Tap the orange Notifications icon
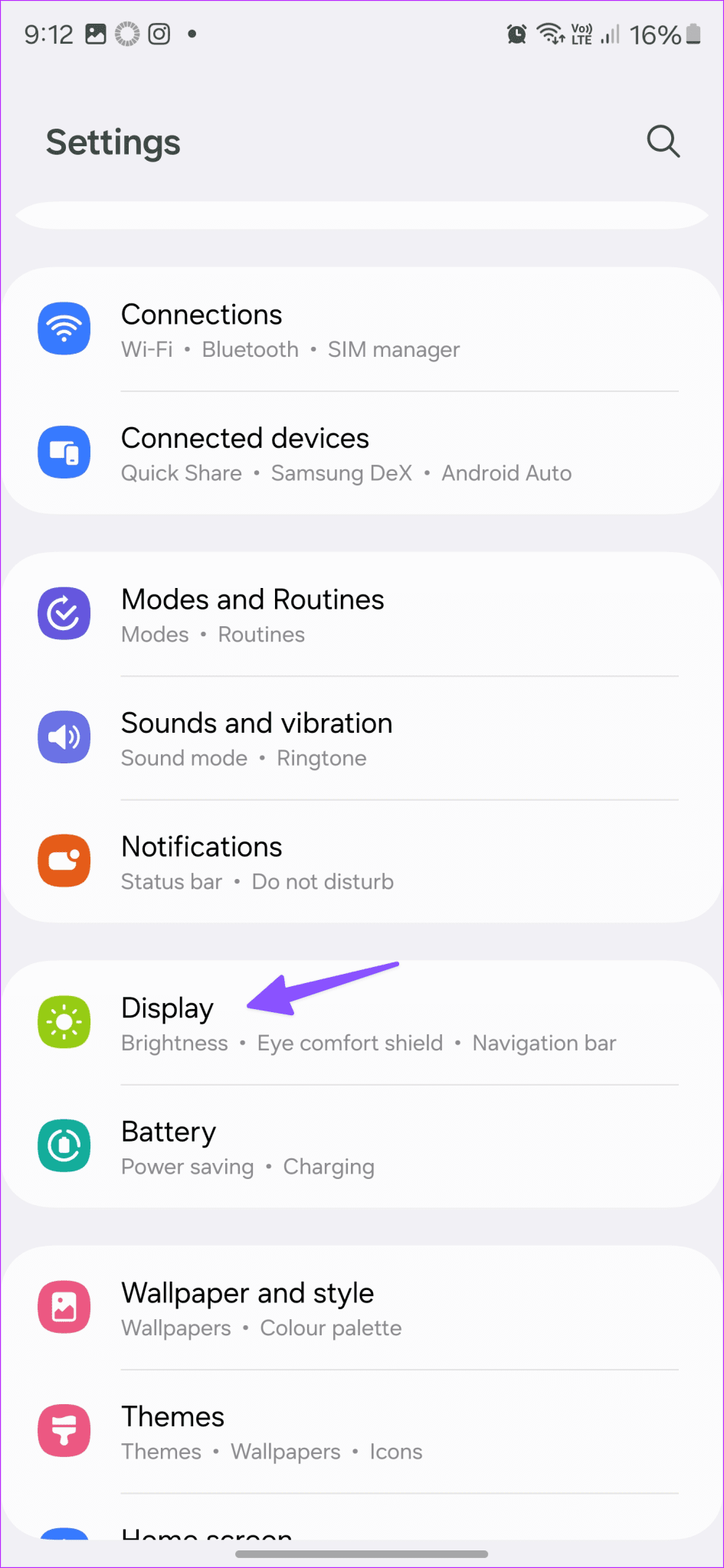Viewport: 724px width, 1568px height. tap(64, 861)
